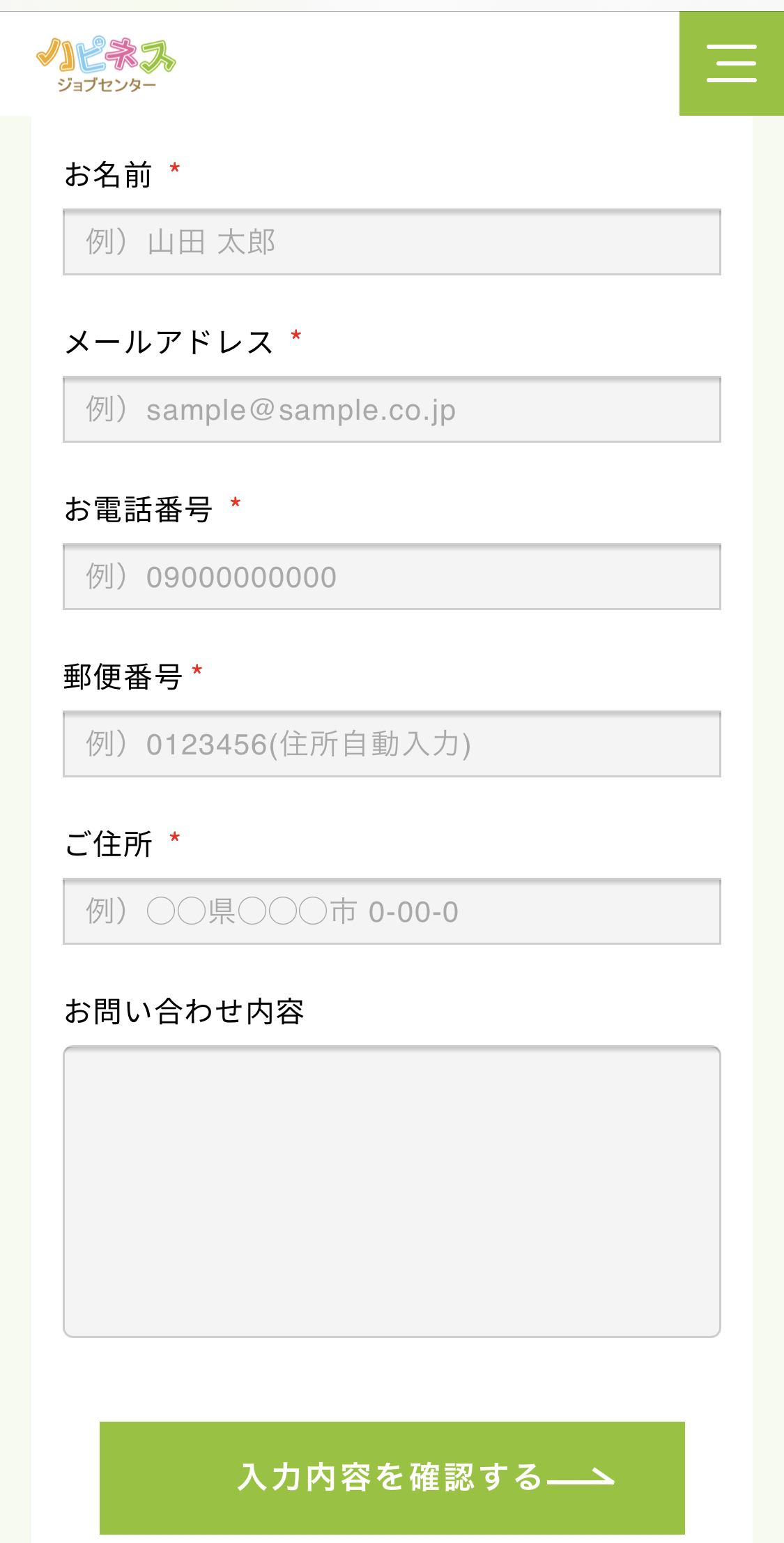
Task: Focus the ご住所 address field
Action: [392, 911]
